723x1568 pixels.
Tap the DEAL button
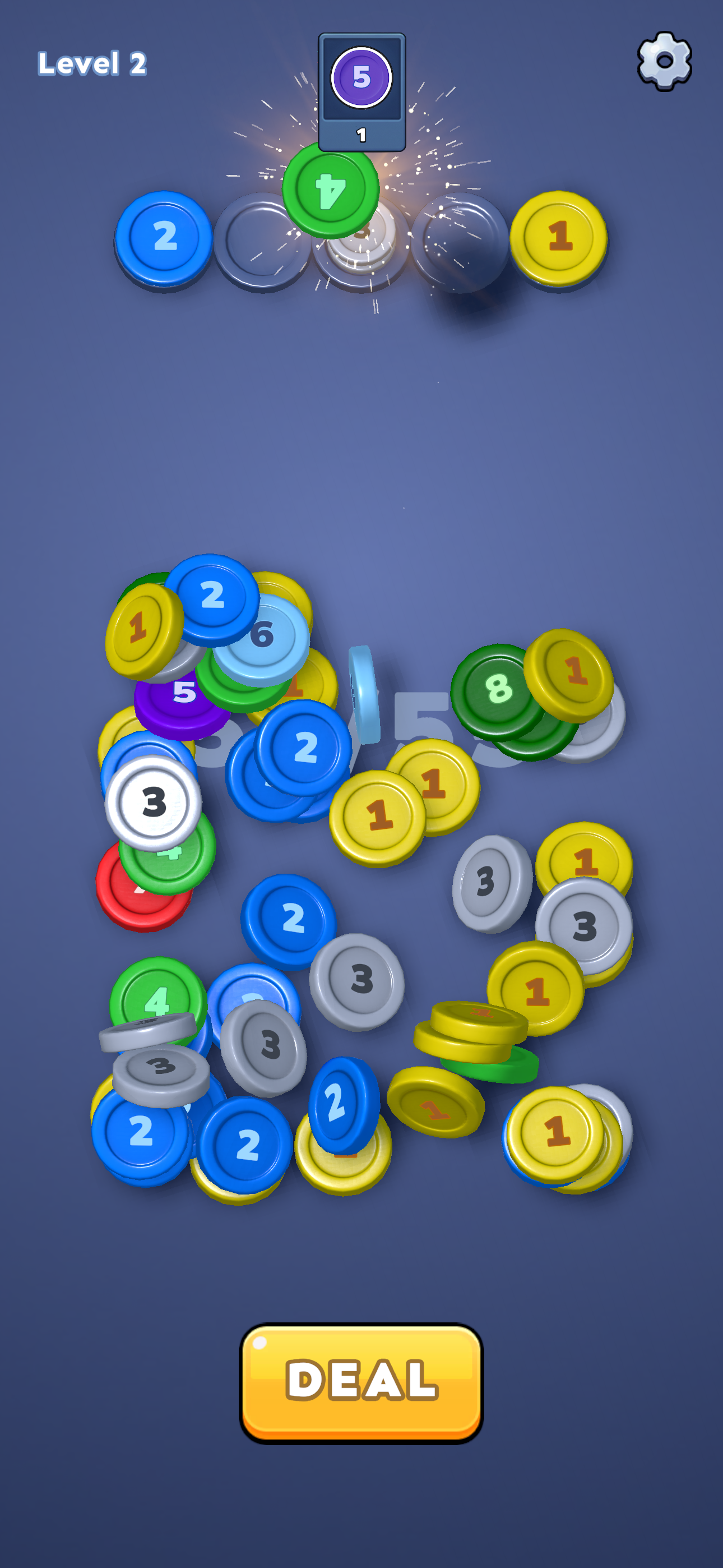[361, 1382]
